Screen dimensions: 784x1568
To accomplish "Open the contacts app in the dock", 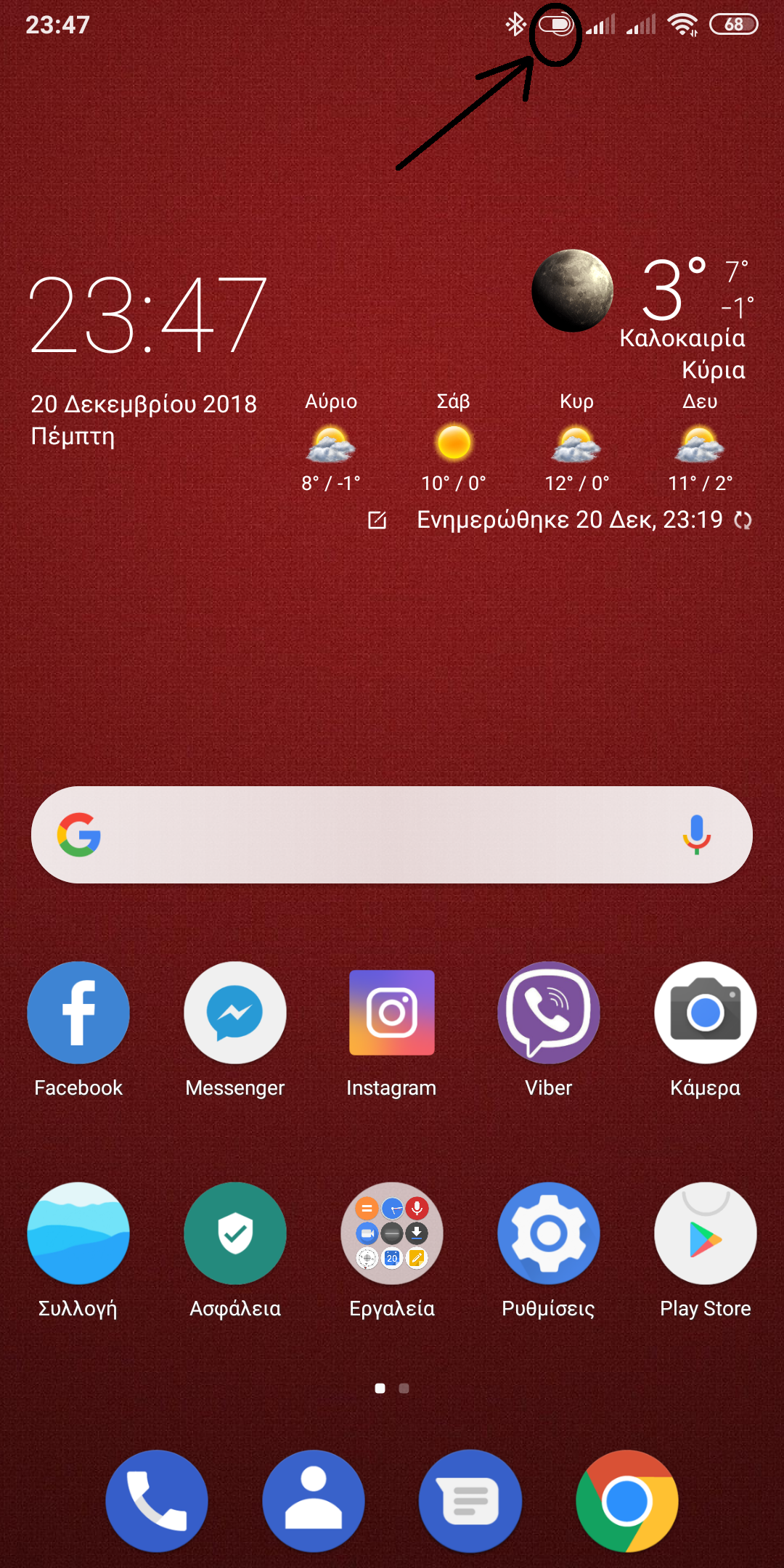I will click(314, 1500).
